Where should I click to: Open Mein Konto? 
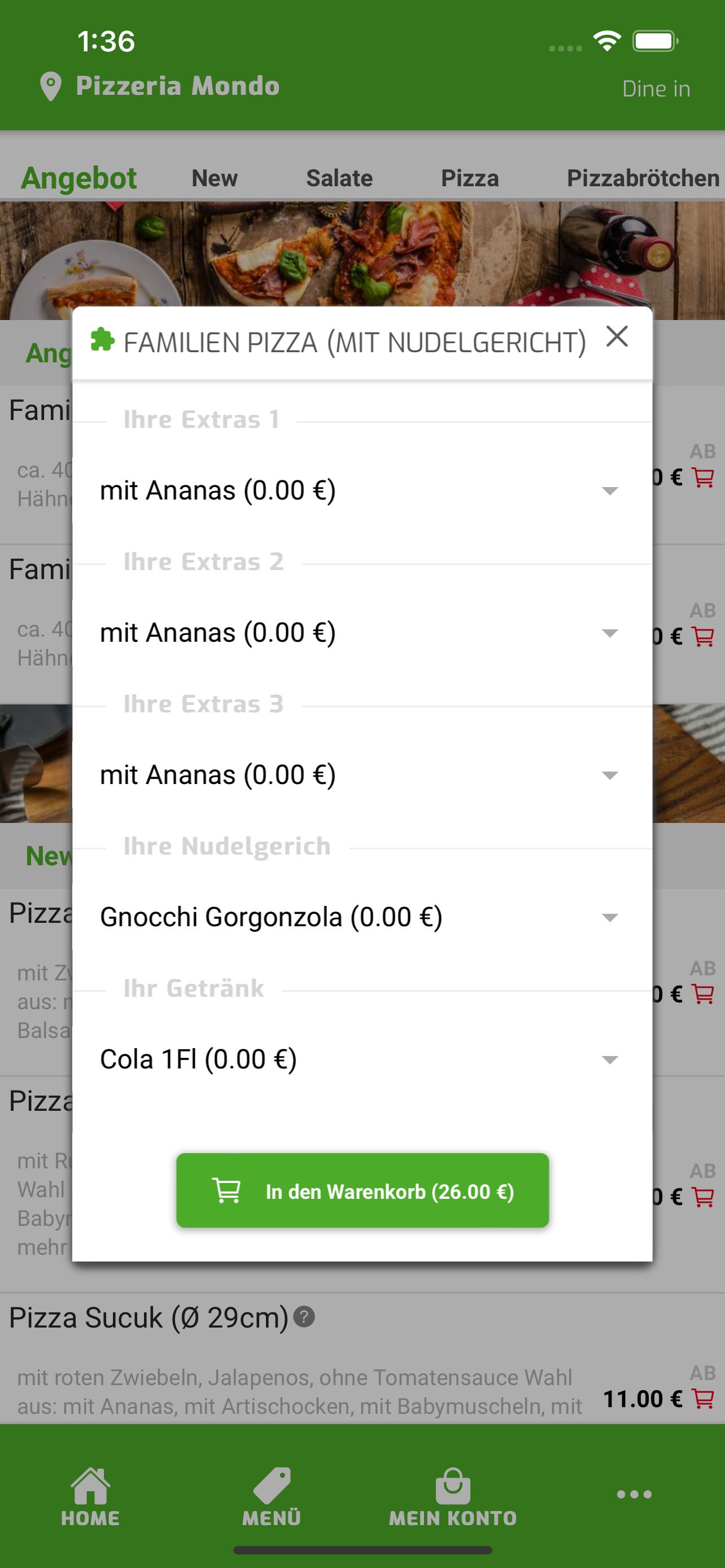(453, 1498)
